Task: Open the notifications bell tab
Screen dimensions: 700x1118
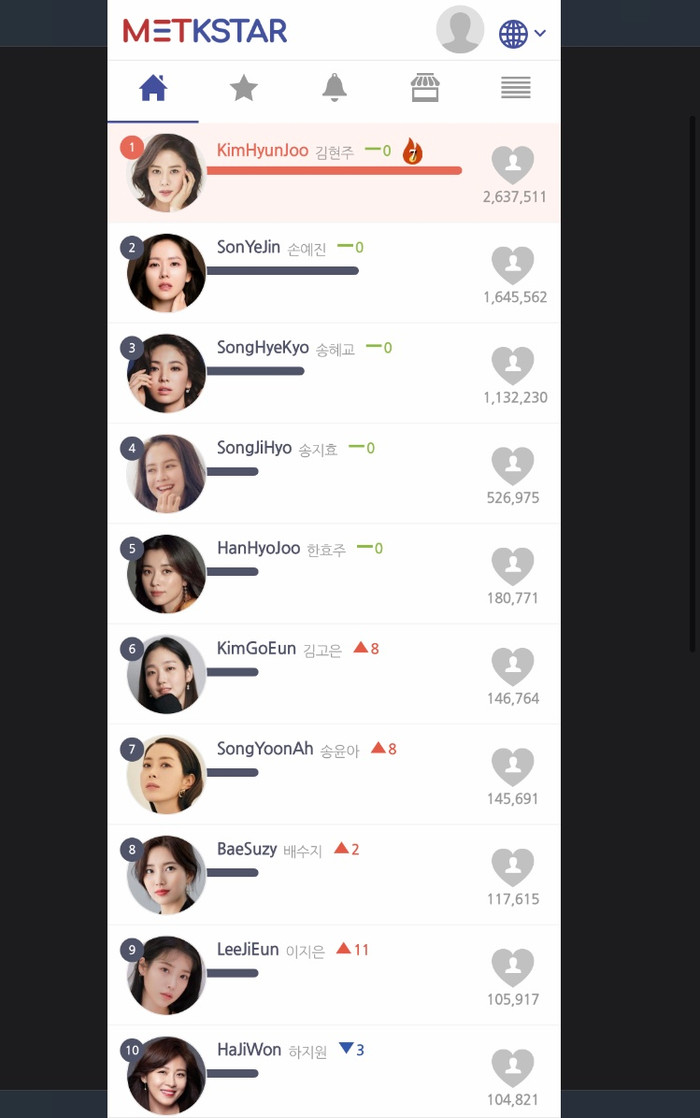Action: 335,88
